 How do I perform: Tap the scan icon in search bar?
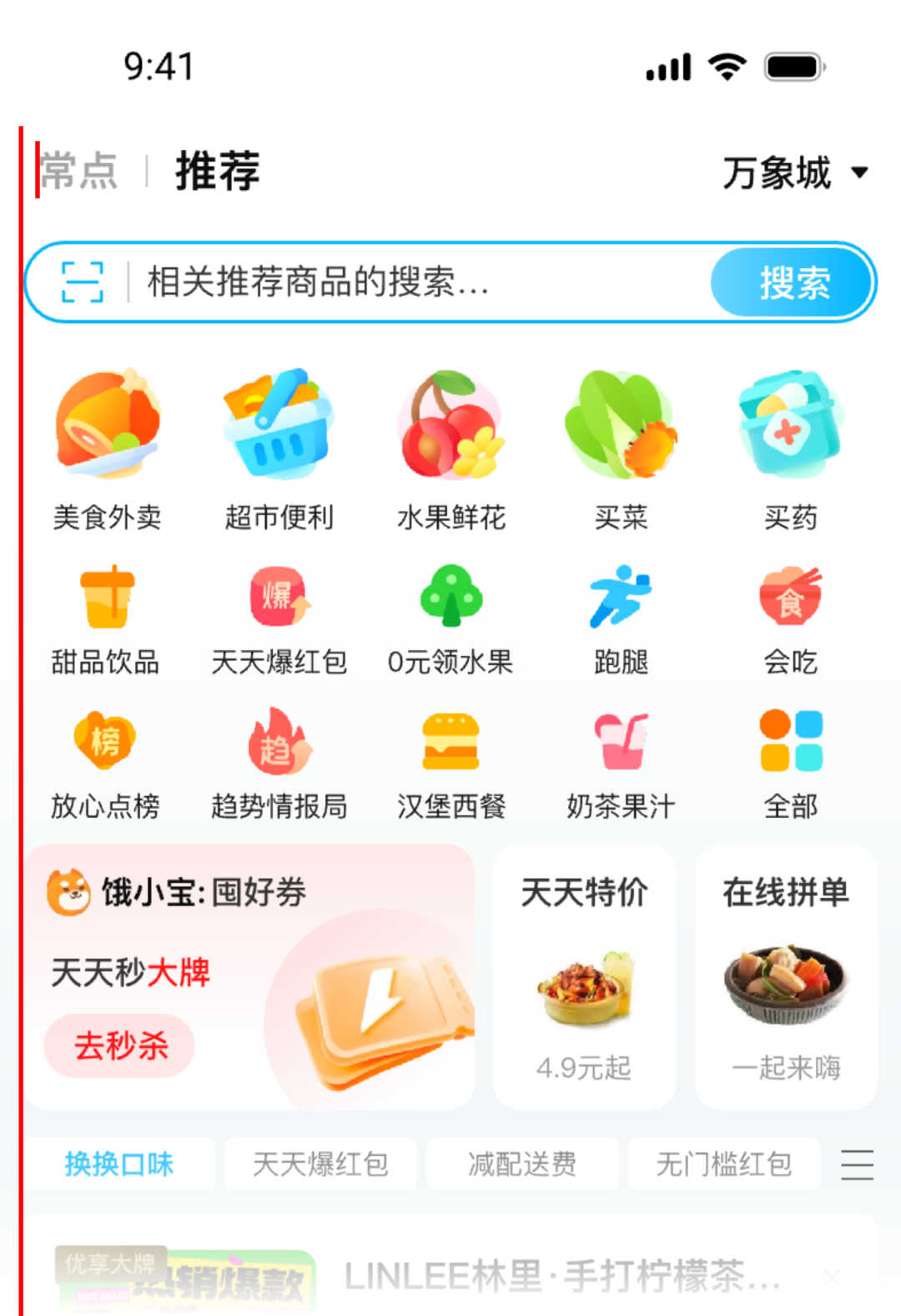point(83,282)
